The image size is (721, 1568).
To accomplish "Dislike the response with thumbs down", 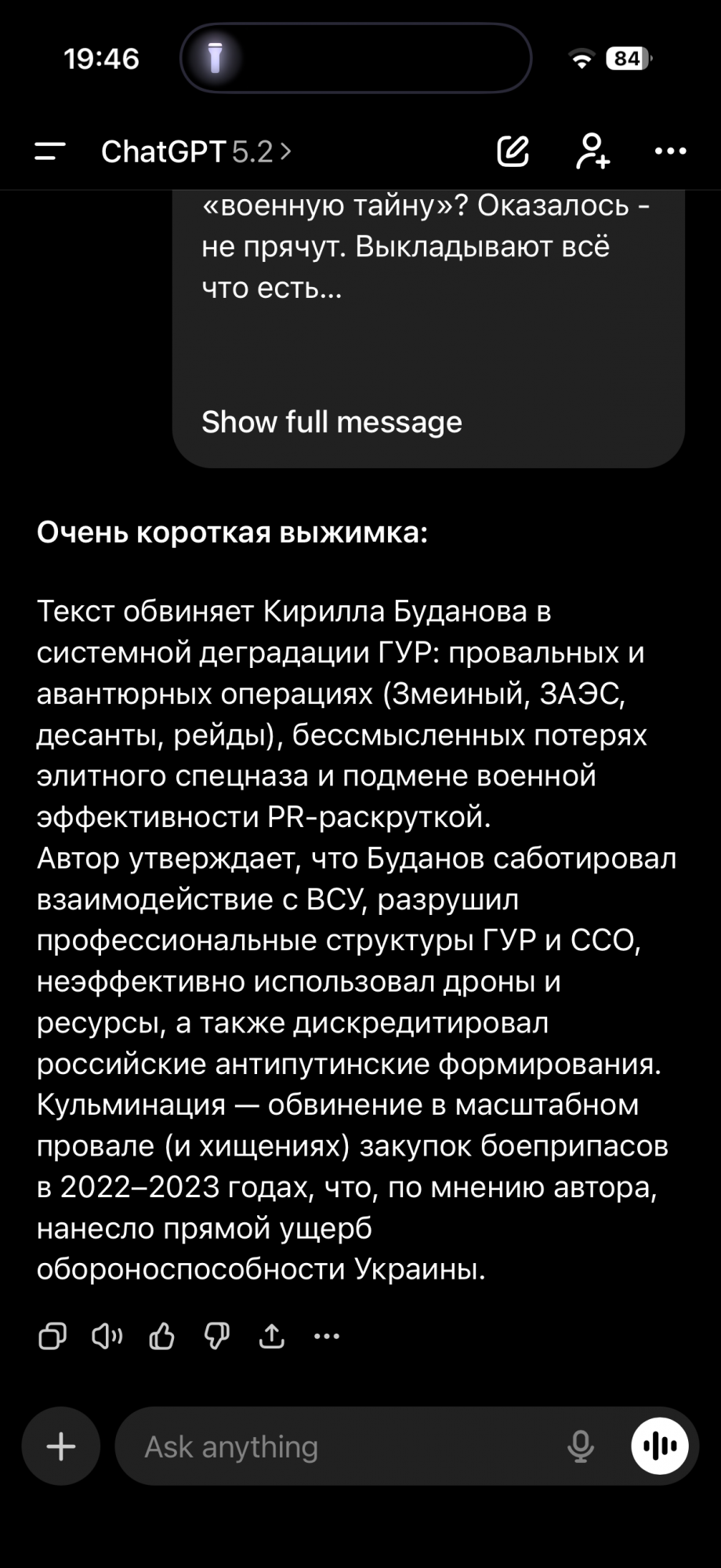I will [x=217, y=1336].
